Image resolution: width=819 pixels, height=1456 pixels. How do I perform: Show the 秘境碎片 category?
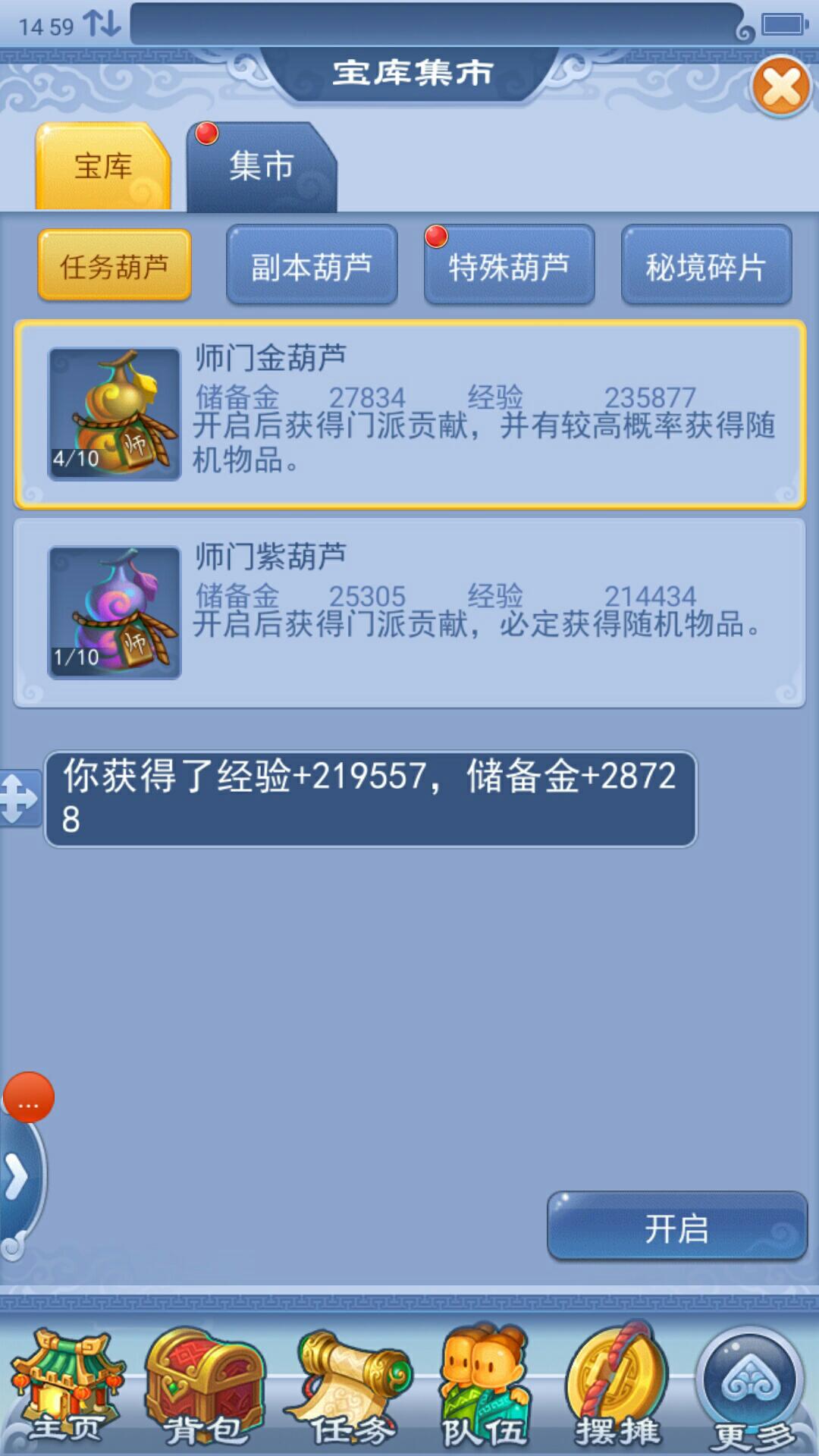coord(706,266)
